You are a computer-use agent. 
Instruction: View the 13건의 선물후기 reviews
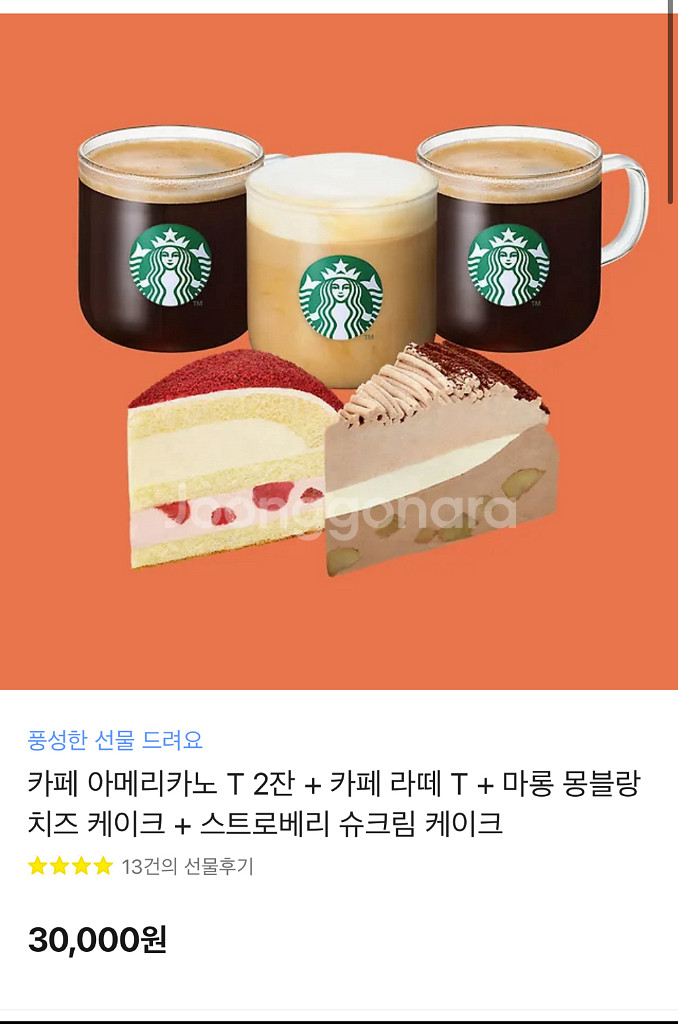(187, 866)
